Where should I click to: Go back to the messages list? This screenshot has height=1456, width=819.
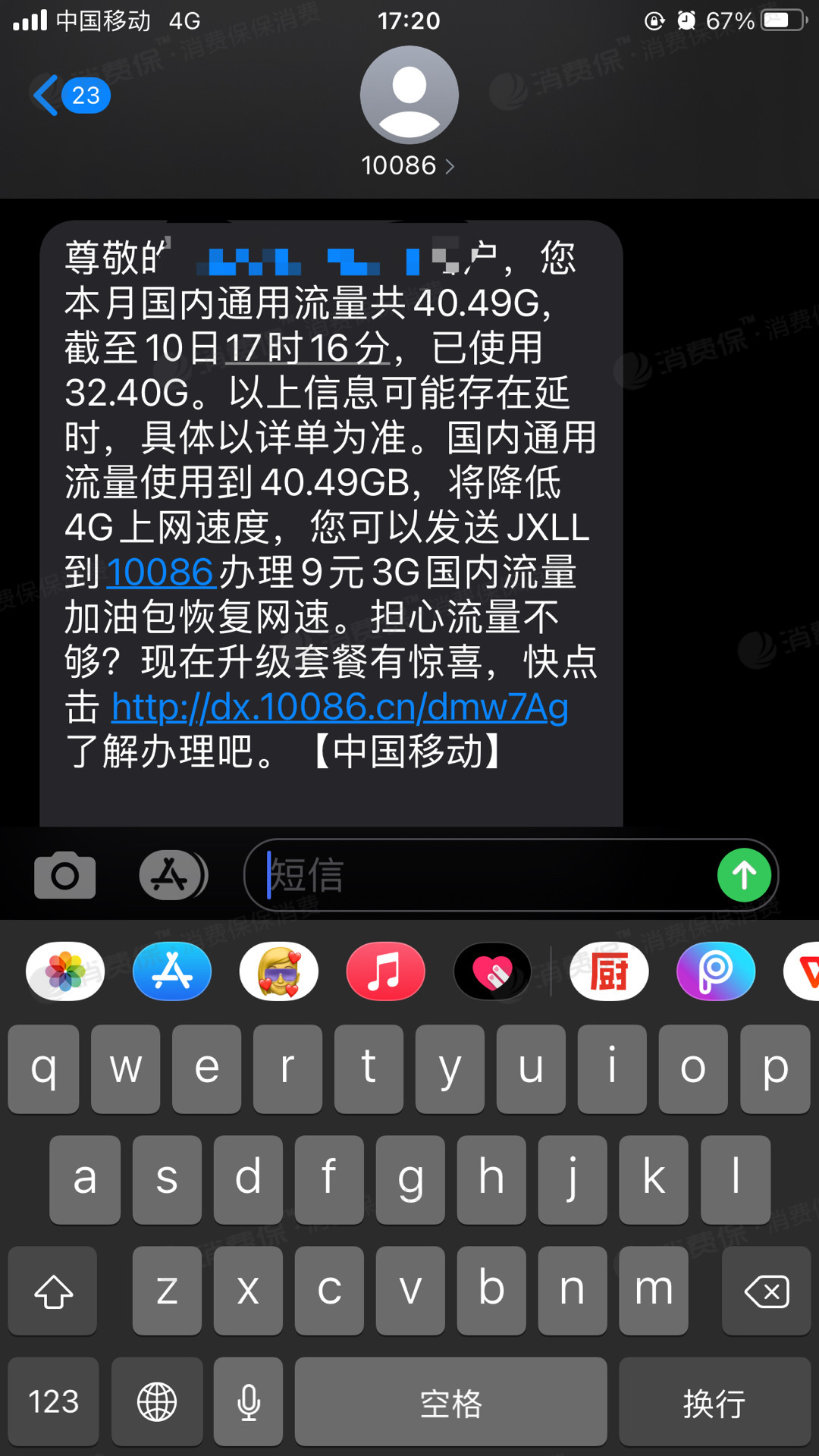pos(70,96)
